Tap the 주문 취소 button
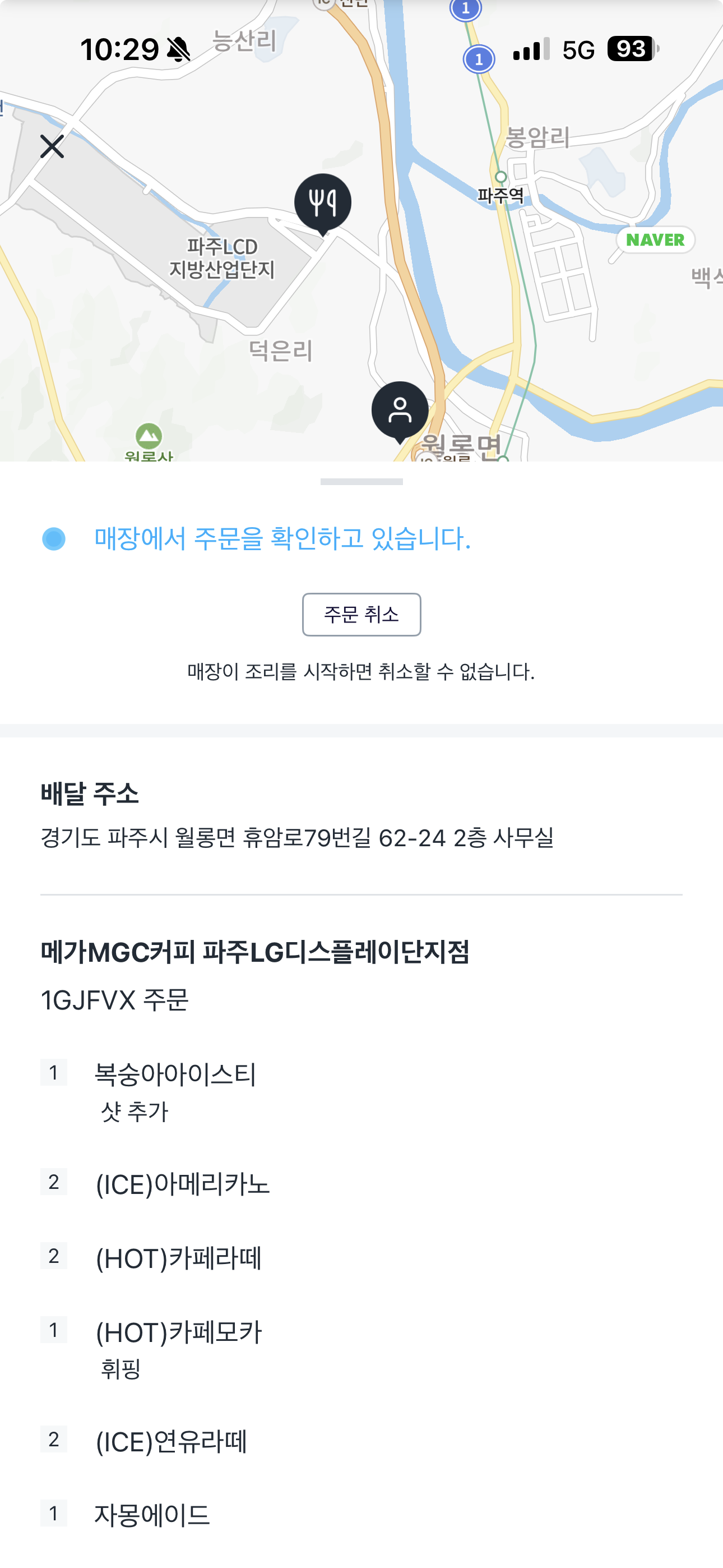 pyautogui.click(x=361, y=614)
